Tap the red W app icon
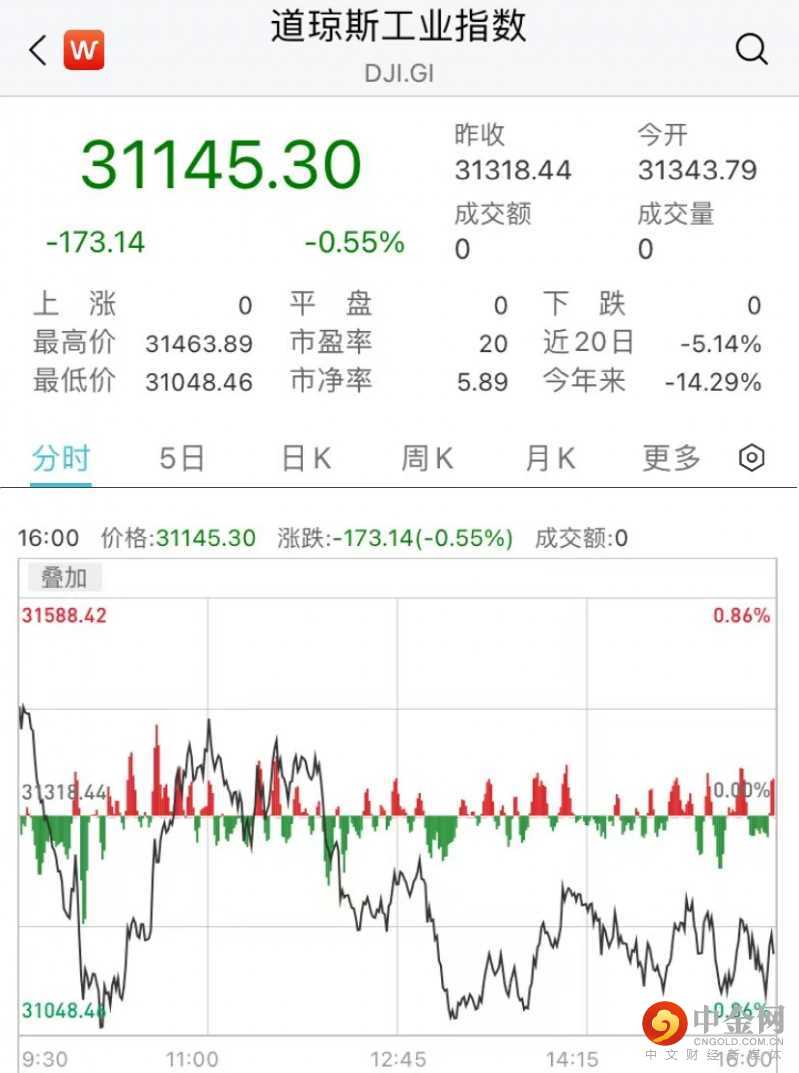Image resolution: width=799 pixels, height=1073 pixels. click(x=84, y=50)
